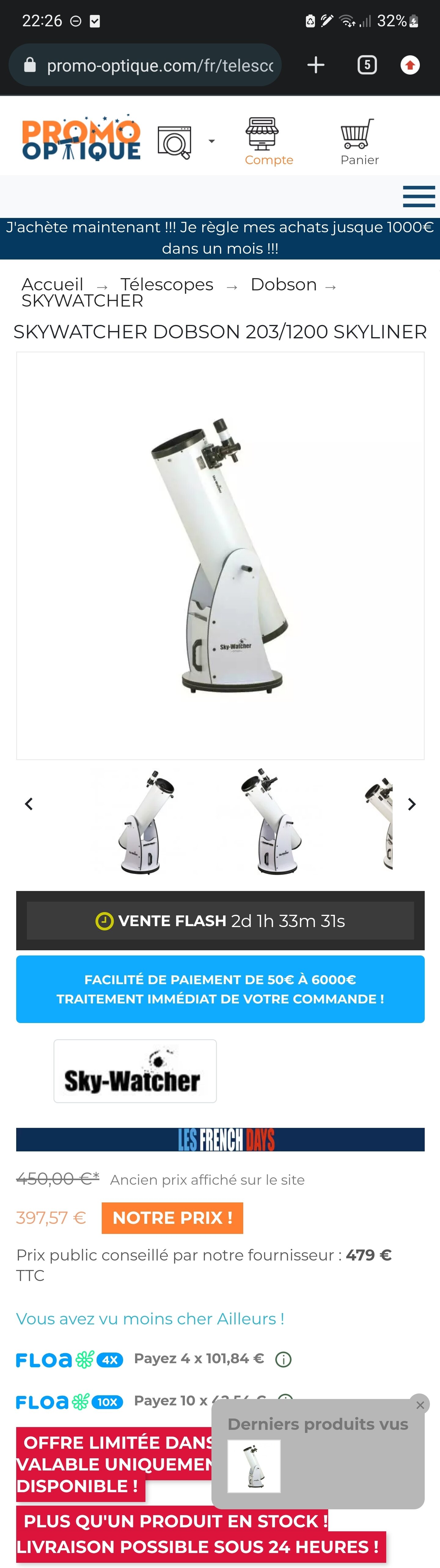Screen dimensions: 440x1568
Task: Open the SKYWATCHER breadcrumb link
Action: (82, 301)
